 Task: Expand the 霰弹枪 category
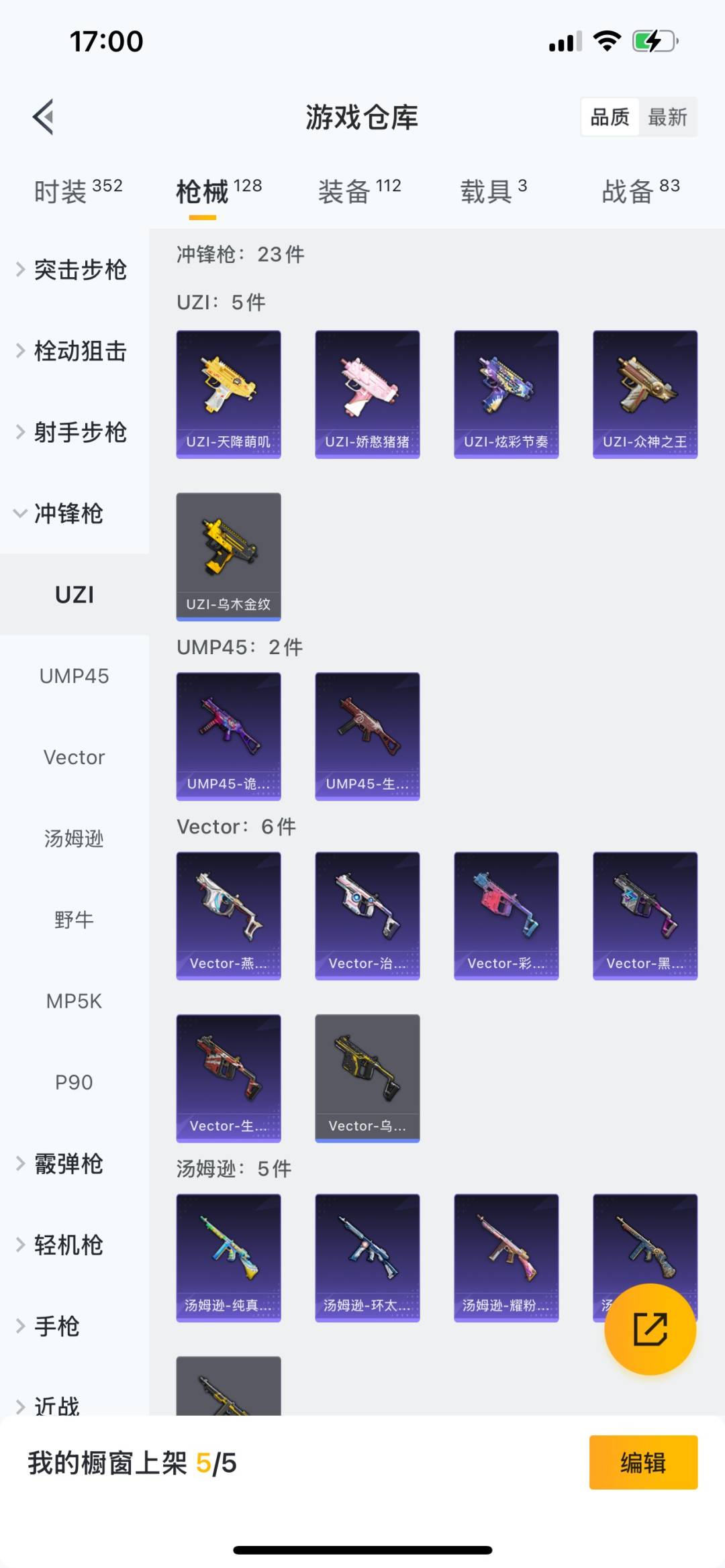(x=75, y=1163)
